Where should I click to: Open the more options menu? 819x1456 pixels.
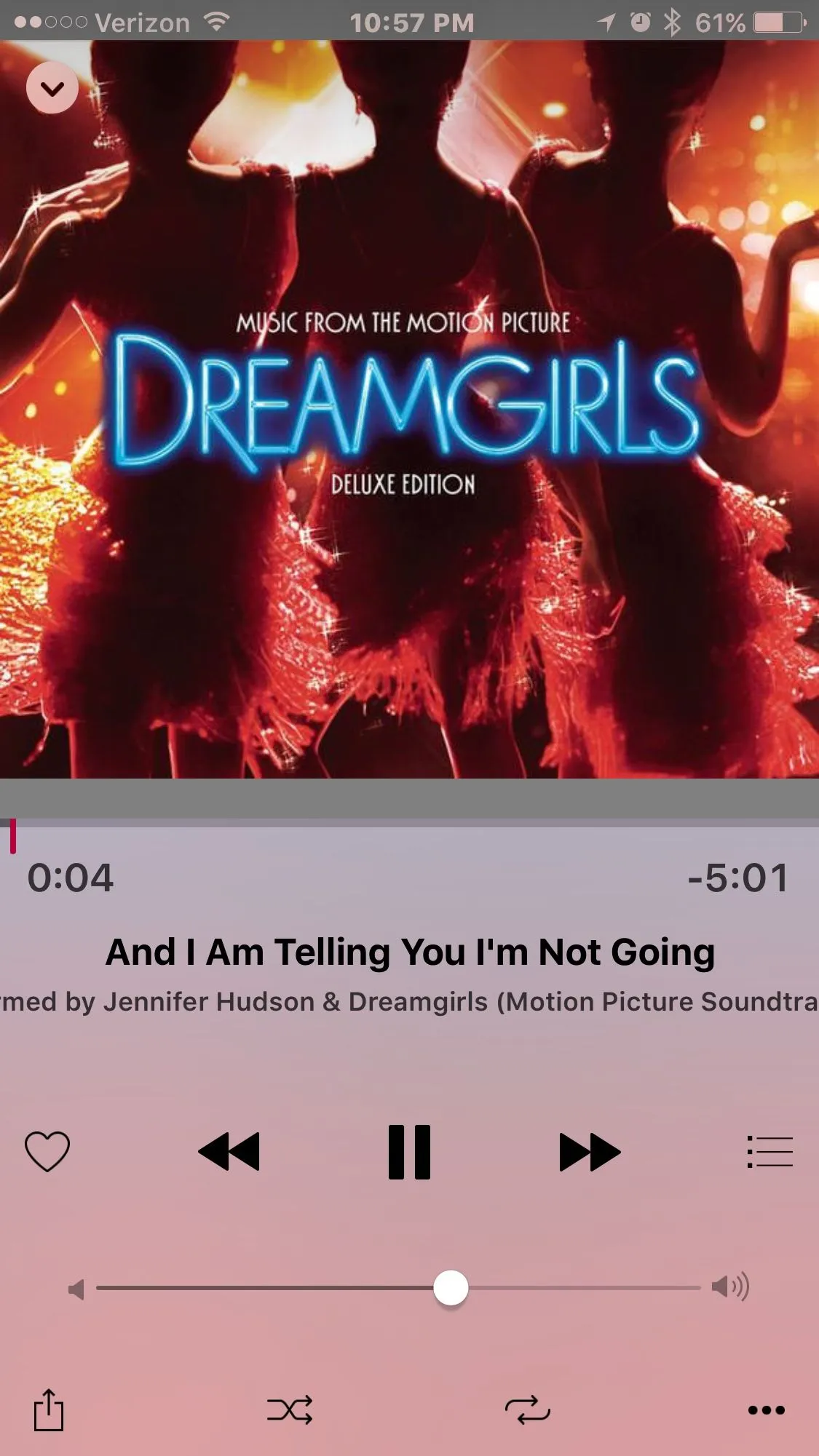[x=766, y=1409]
